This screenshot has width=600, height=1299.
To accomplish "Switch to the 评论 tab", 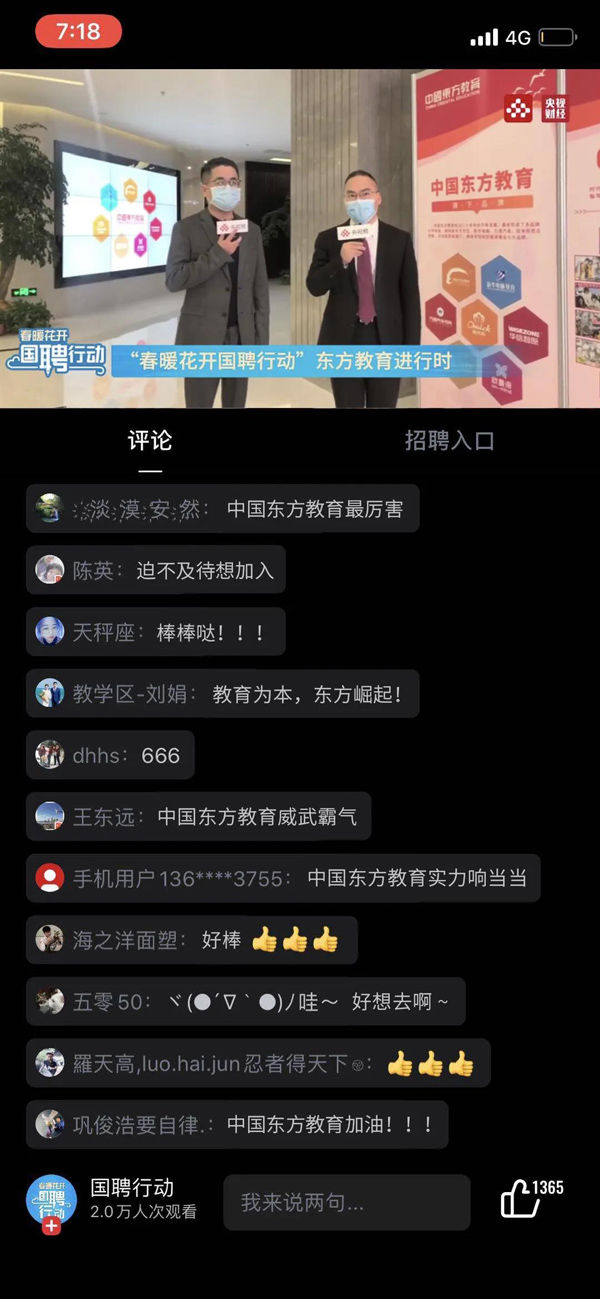I will tap(150, 441).
